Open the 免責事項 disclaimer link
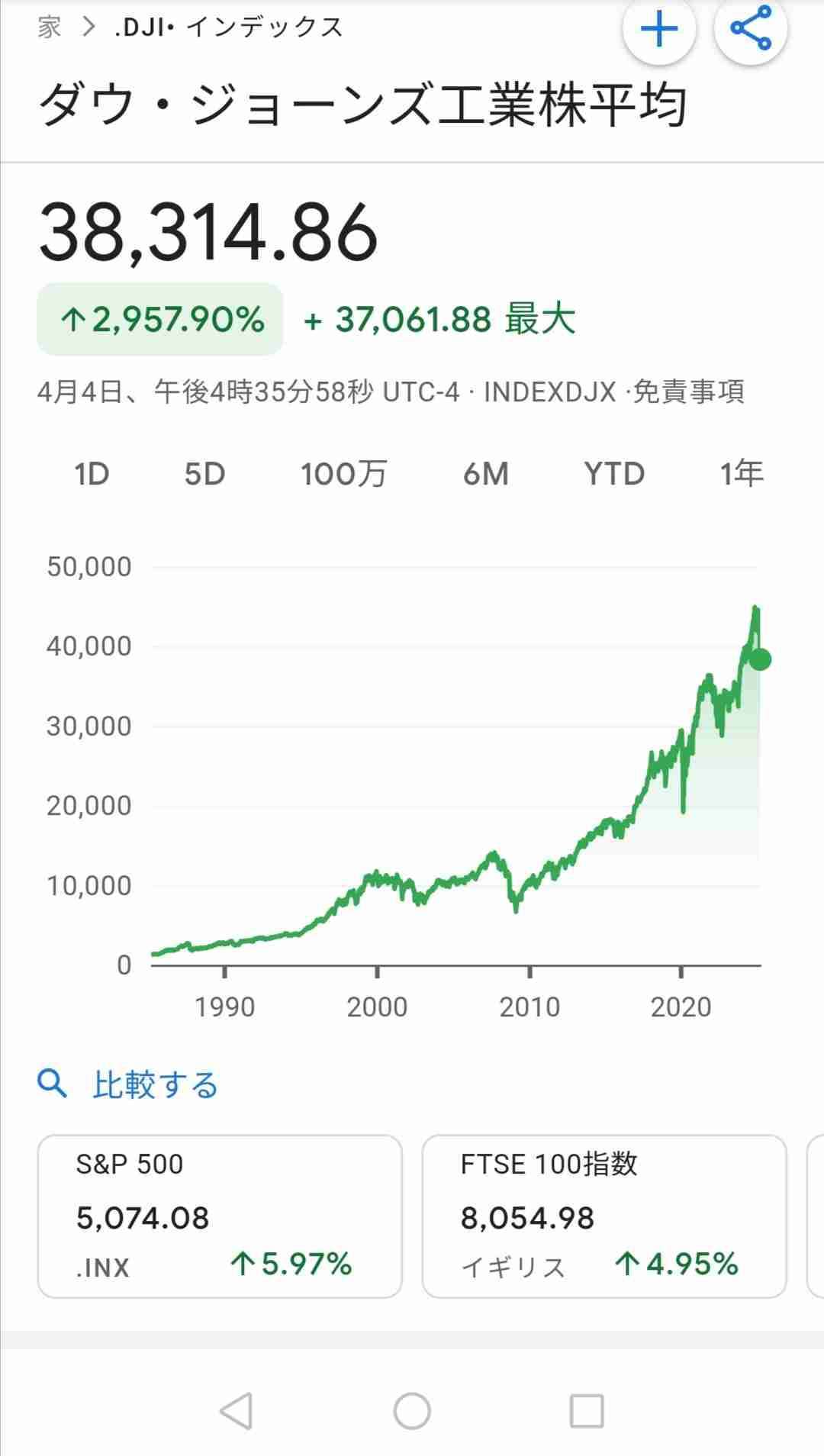The height and width of the screenshot is (1456, 824). click(x=688, y=391)
